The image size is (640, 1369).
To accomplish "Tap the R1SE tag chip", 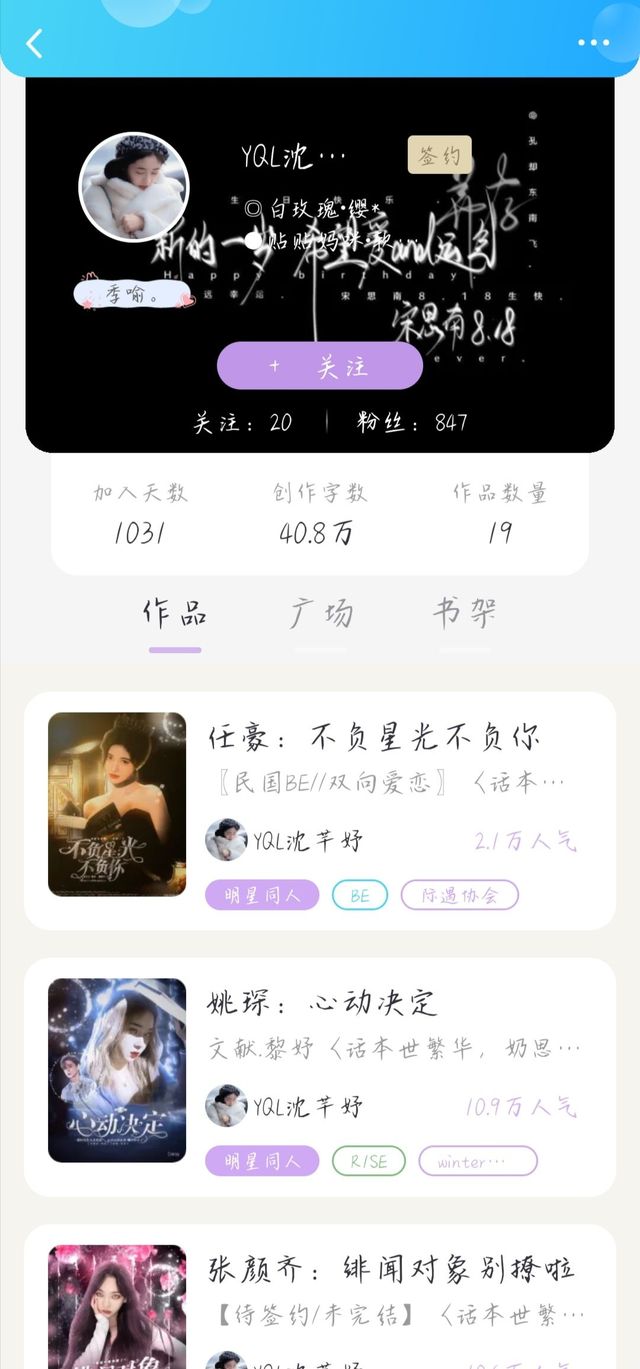I will click(369, 1161).
